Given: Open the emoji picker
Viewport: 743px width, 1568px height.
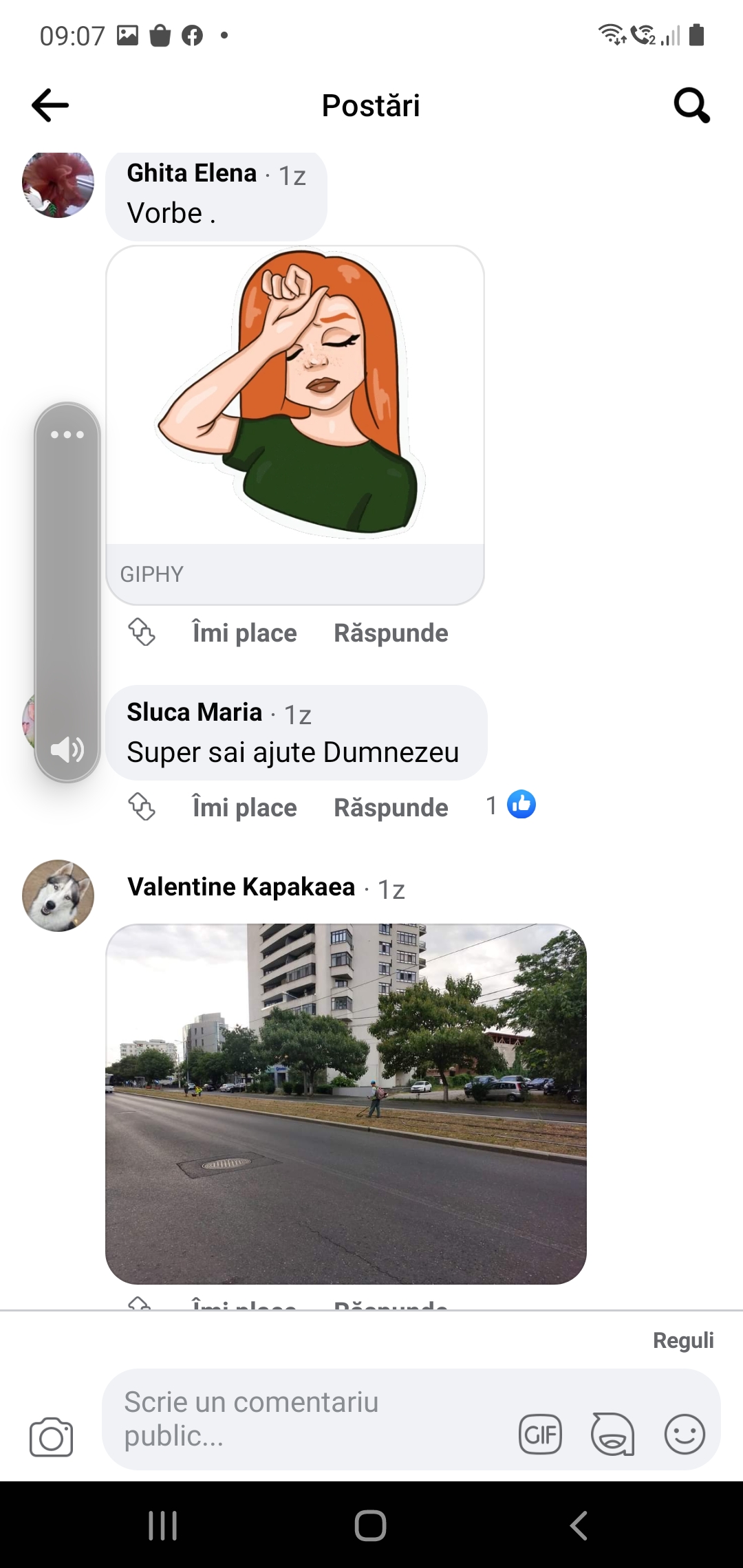Looking at the screenshot, I should [x=685, y=1435].
